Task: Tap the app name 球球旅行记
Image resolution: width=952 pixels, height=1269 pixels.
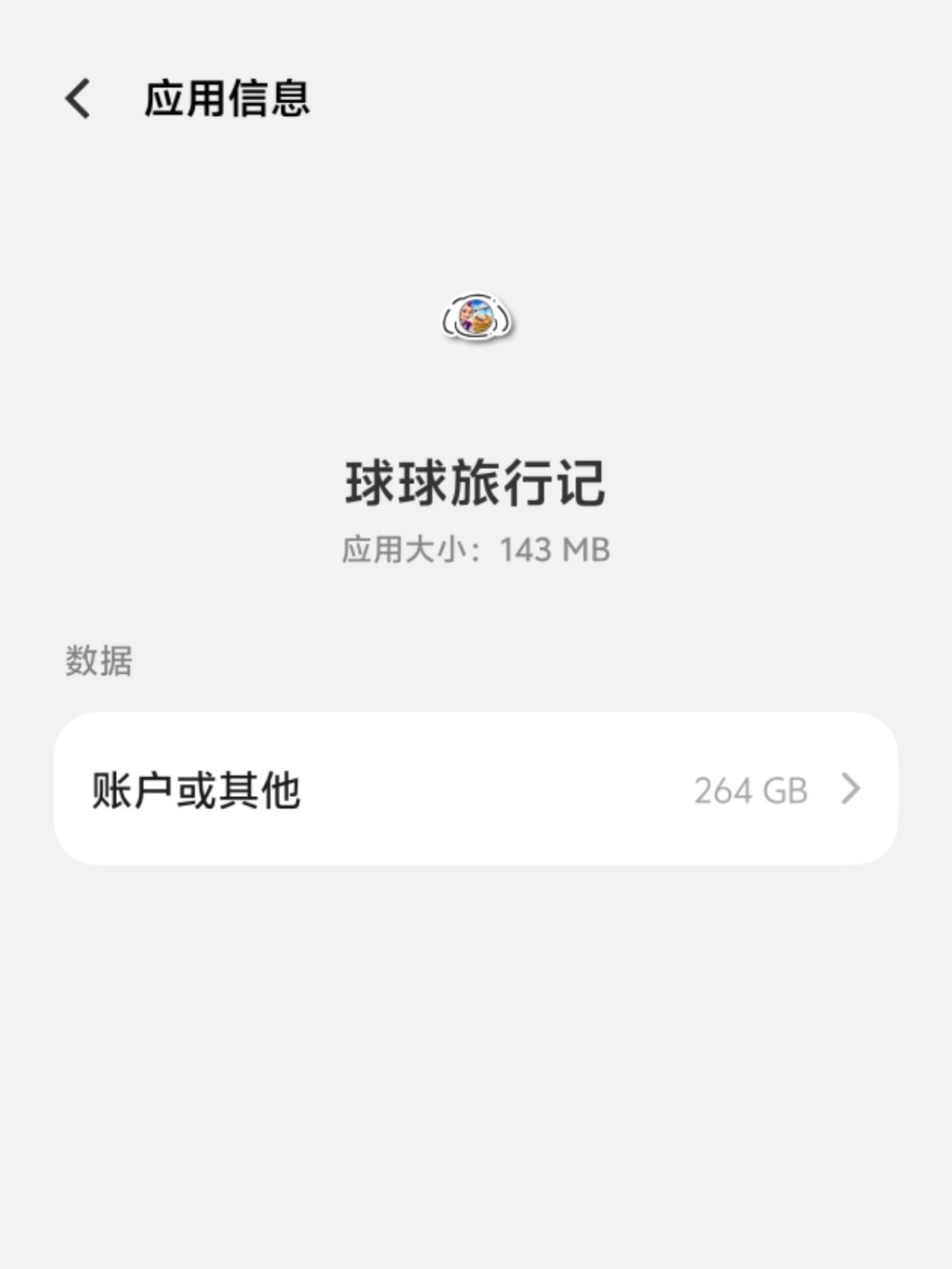Action: tap(475, 480)
